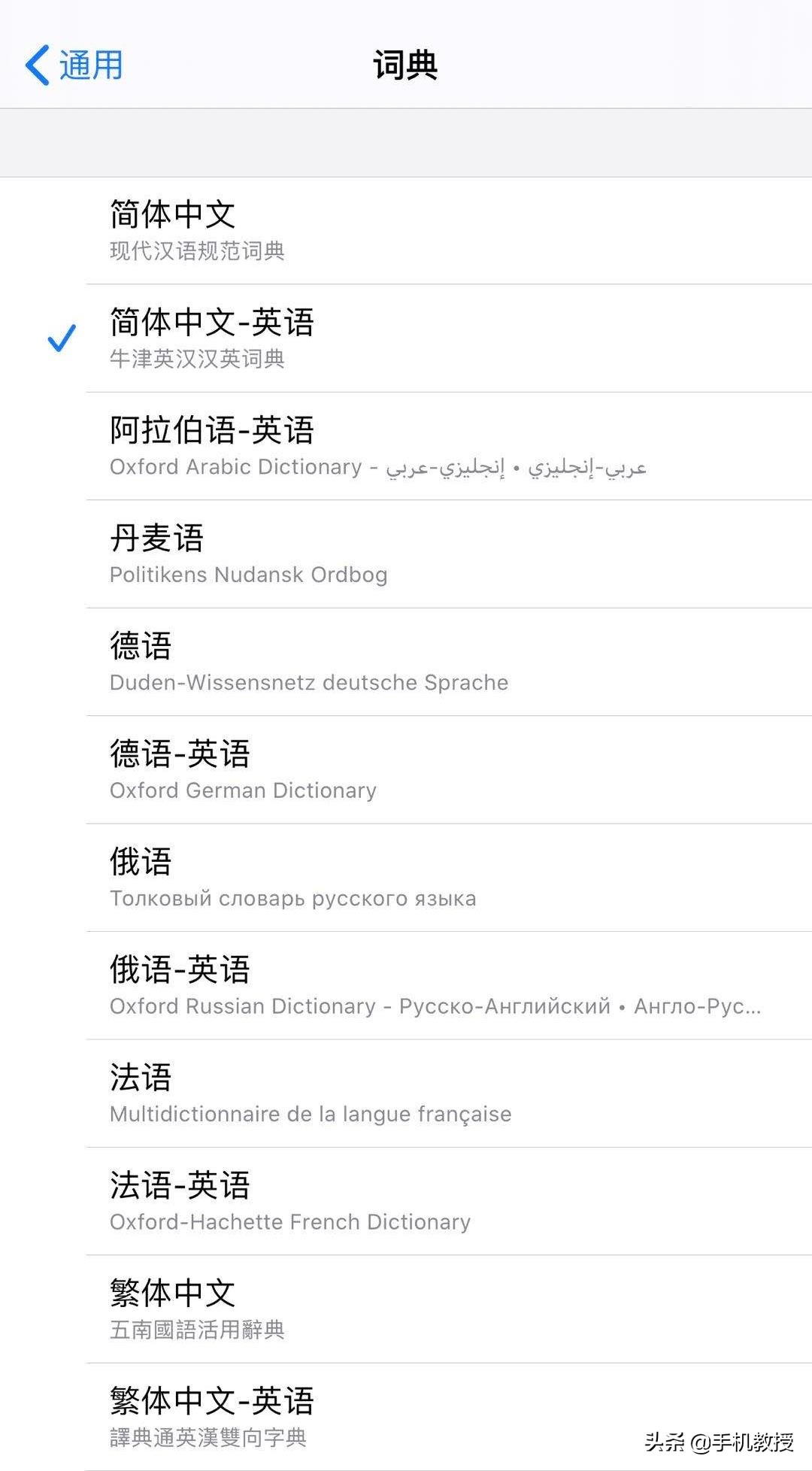Deselect the checked 简体中文-英语 dictionary
The height and width of the screenshot is (1471, 812).
coord(406,338)
